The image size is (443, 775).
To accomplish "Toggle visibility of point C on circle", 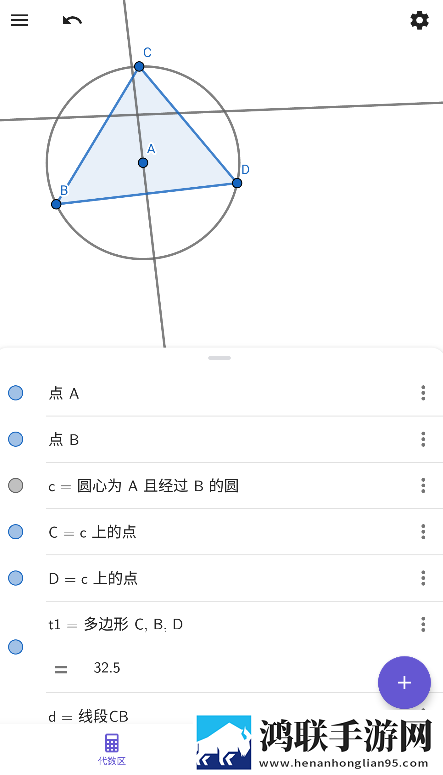I will point(16,531).
